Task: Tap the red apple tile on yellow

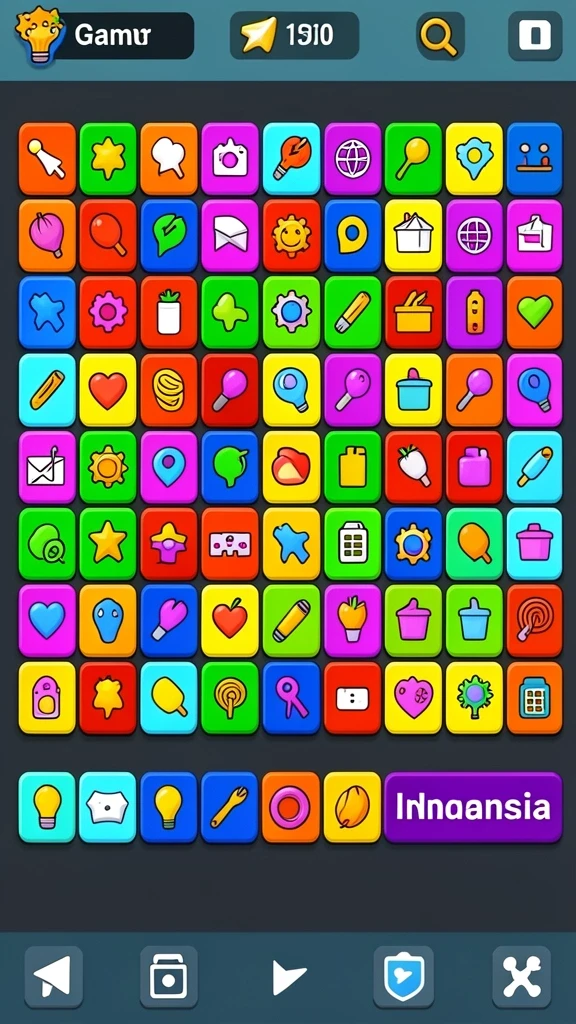Action: tap(230, 620)
